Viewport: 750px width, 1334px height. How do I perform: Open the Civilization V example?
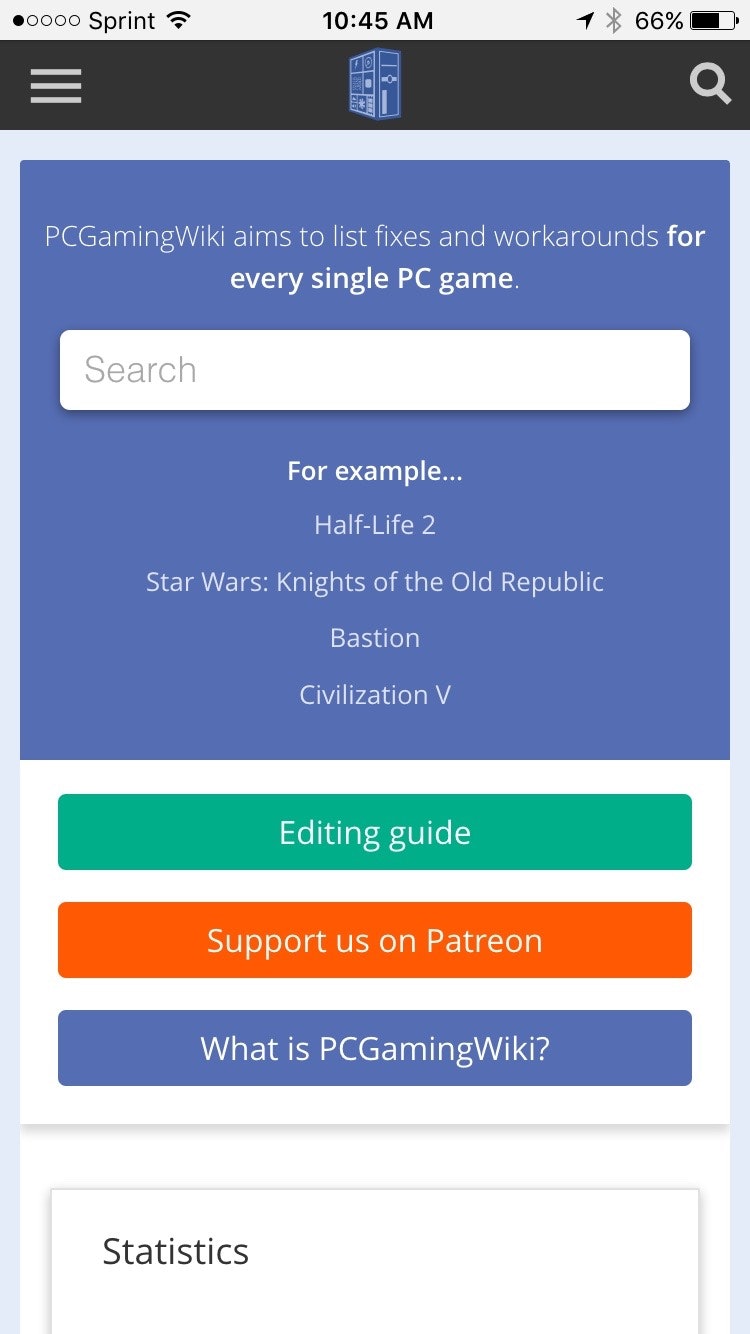click(375, 695)
